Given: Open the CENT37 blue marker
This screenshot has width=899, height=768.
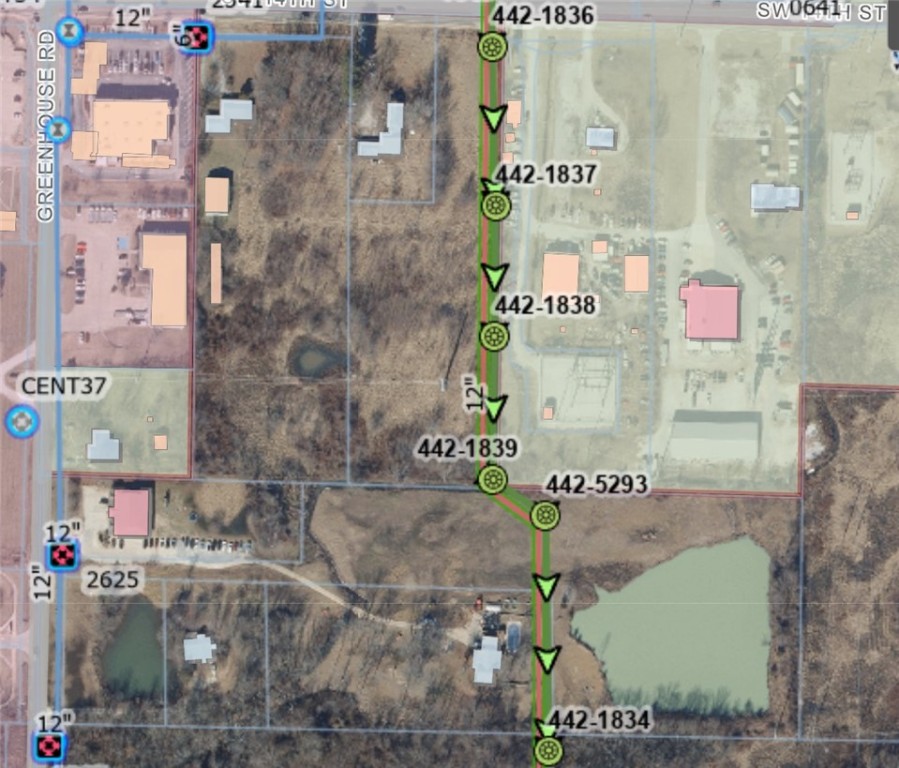Looking at the screenshot, I should click(22, 422).
